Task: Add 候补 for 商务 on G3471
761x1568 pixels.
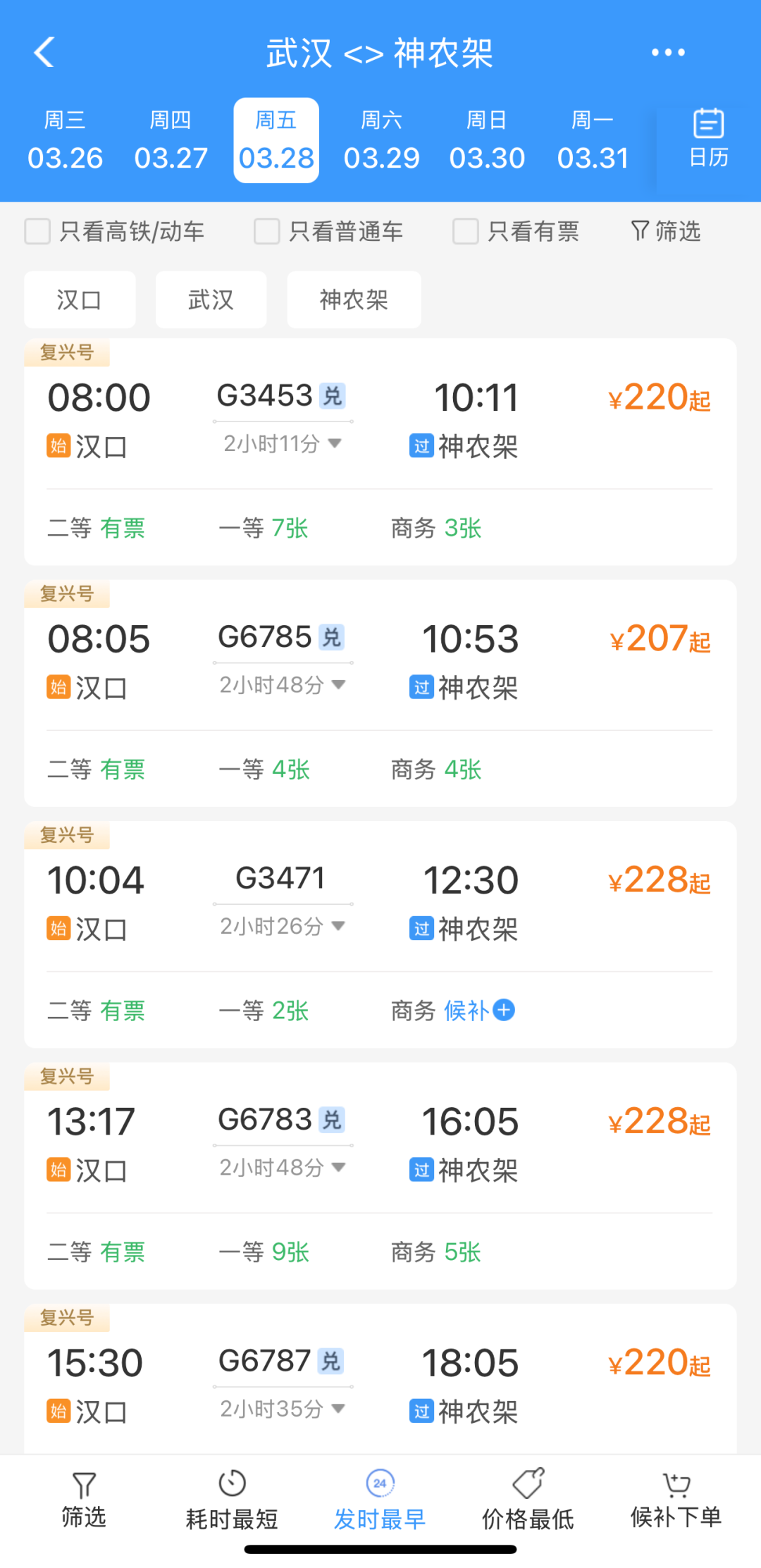Action: tap(503, 1011)
